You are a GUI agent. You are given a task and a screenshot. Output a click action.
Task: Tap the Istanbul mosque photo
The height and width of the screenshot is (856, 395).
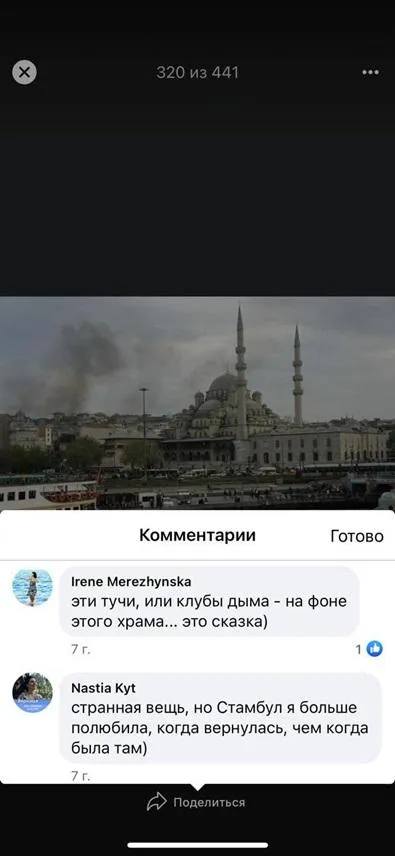pyautogui.click(x=198, y=403)
